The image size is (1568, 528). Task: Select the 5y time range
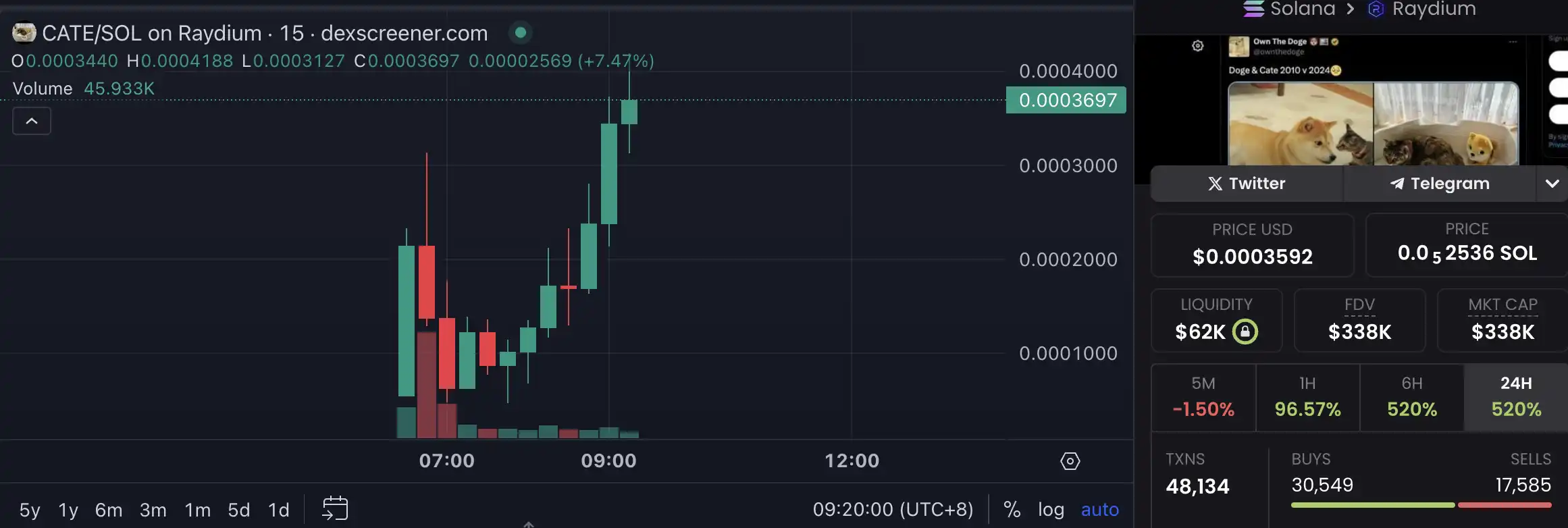tap(30, 510)
